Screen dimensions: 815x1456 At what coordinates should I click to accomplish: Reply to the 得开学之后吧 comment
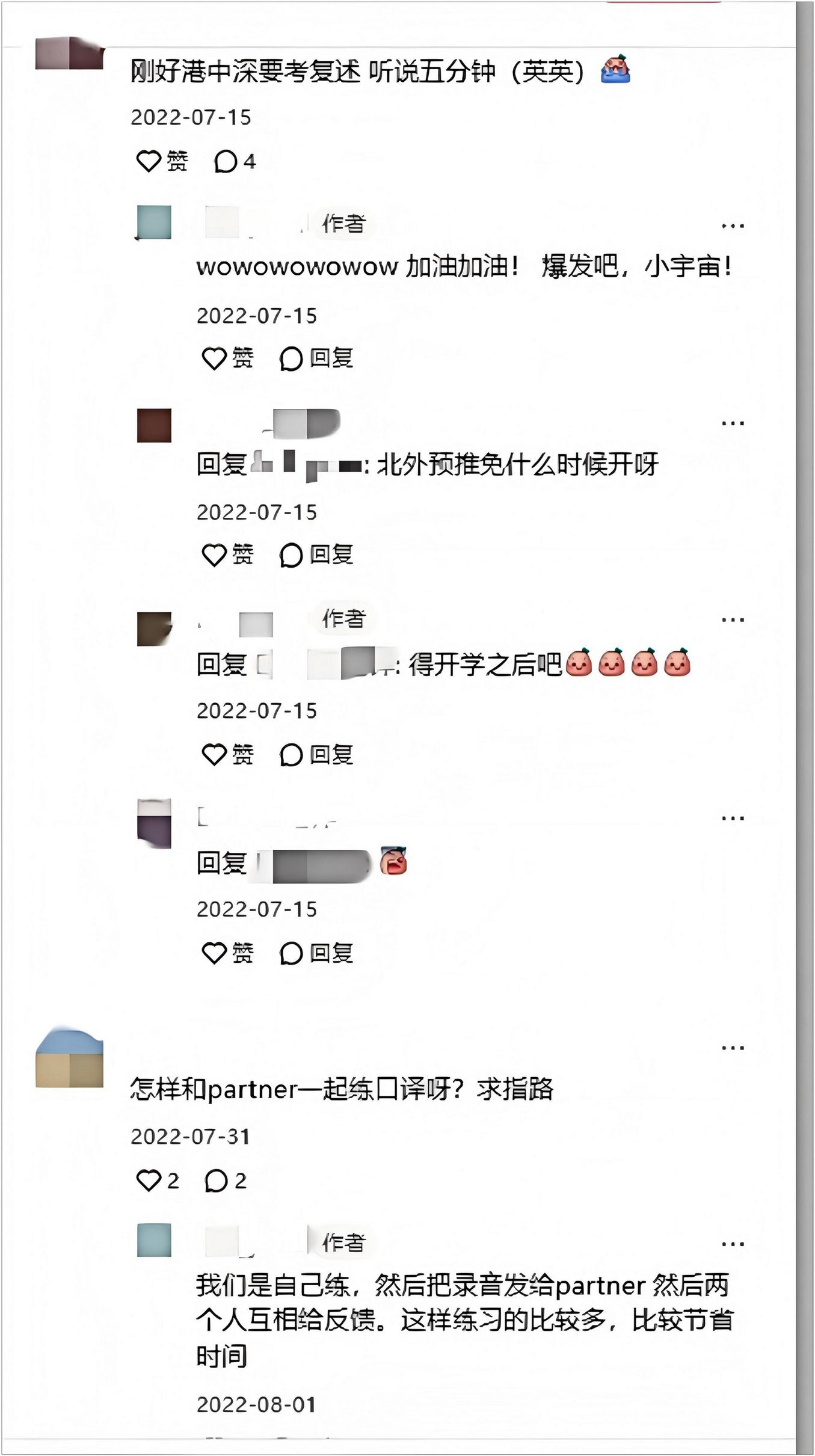316,754
